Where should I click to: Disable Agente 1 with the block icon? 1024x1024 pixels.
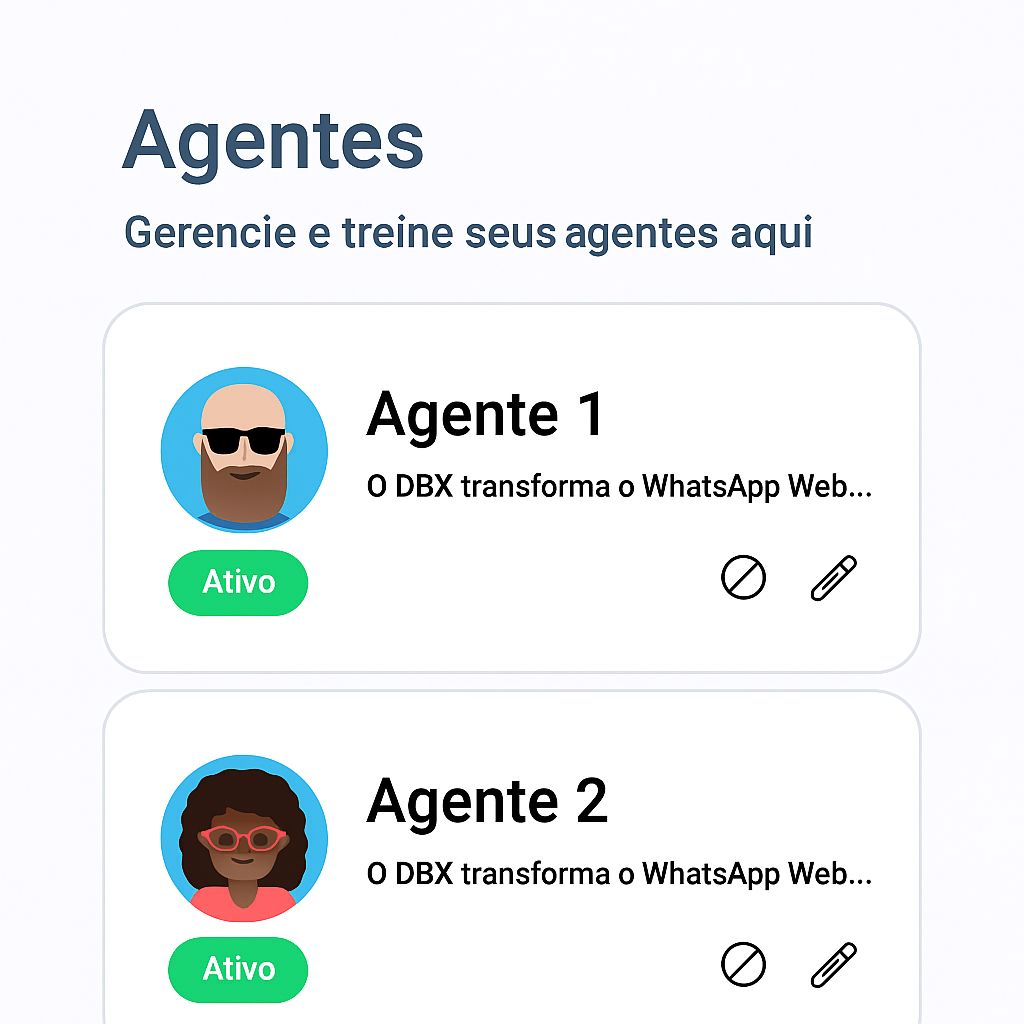pos(743,578)
